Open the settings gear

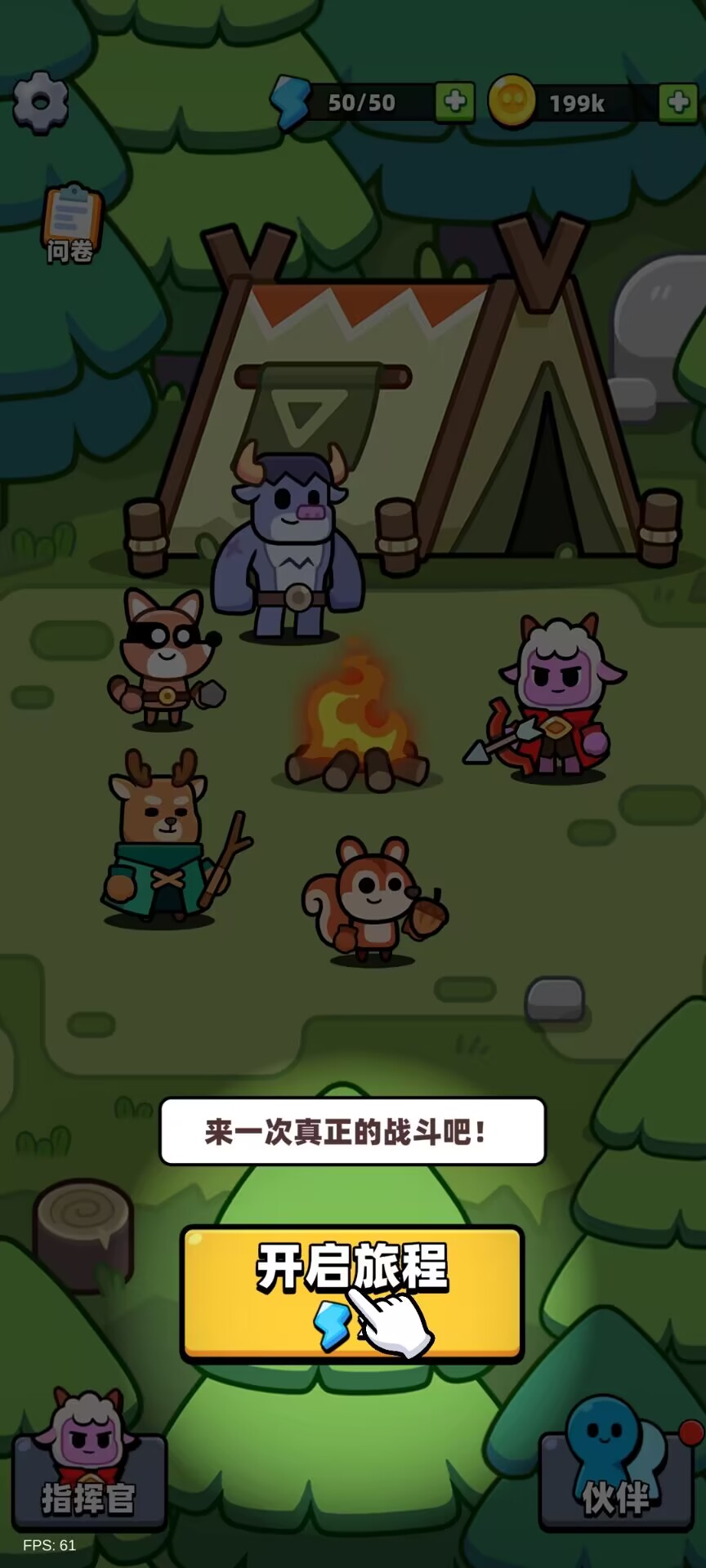40,102
